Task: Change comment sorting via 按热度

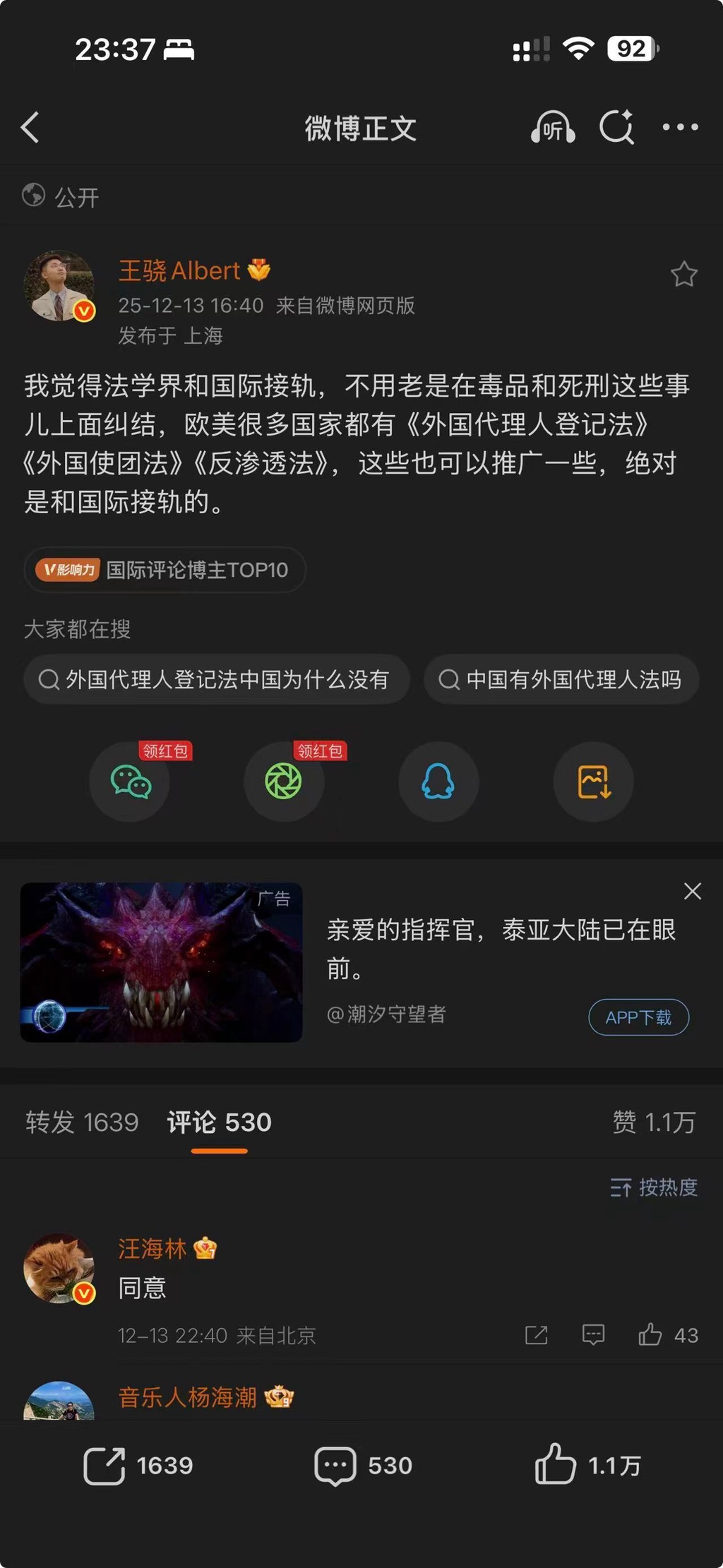Action: click(x=654, y=1187)
